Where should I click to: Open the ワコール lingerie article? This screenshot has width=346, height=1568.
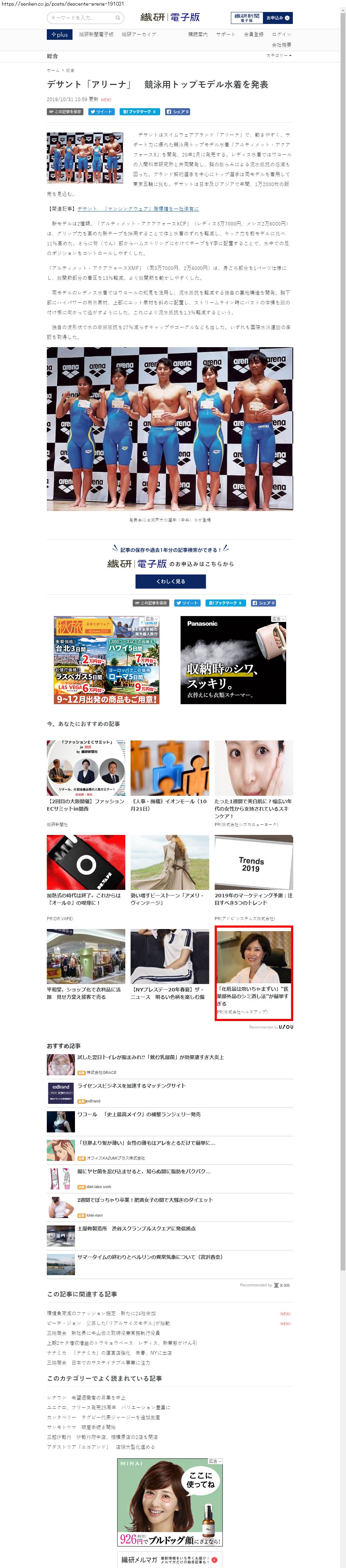(x=139, y=1114)
